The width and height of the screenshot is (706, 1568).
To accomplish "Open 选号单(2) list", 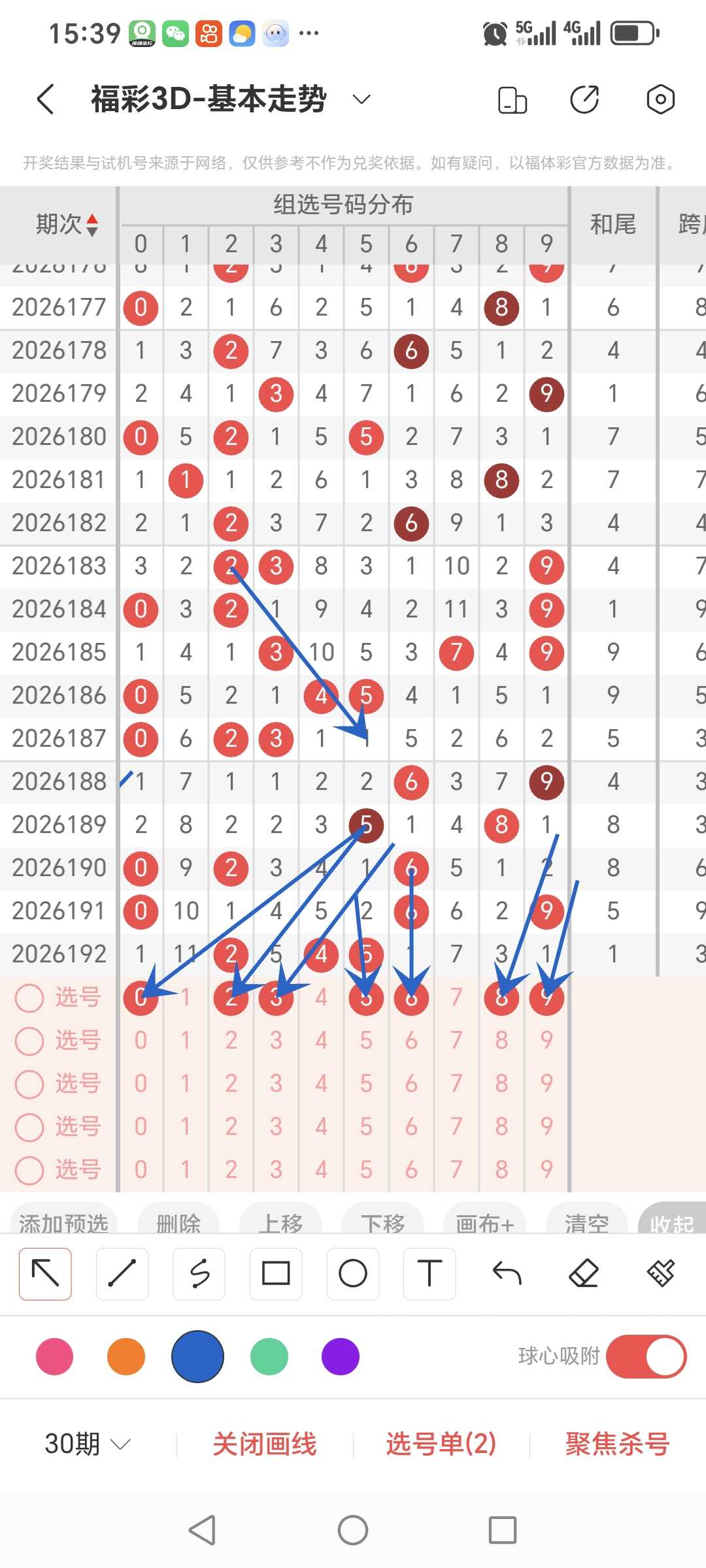I will pyautogui.click(x=441, y=1444).
